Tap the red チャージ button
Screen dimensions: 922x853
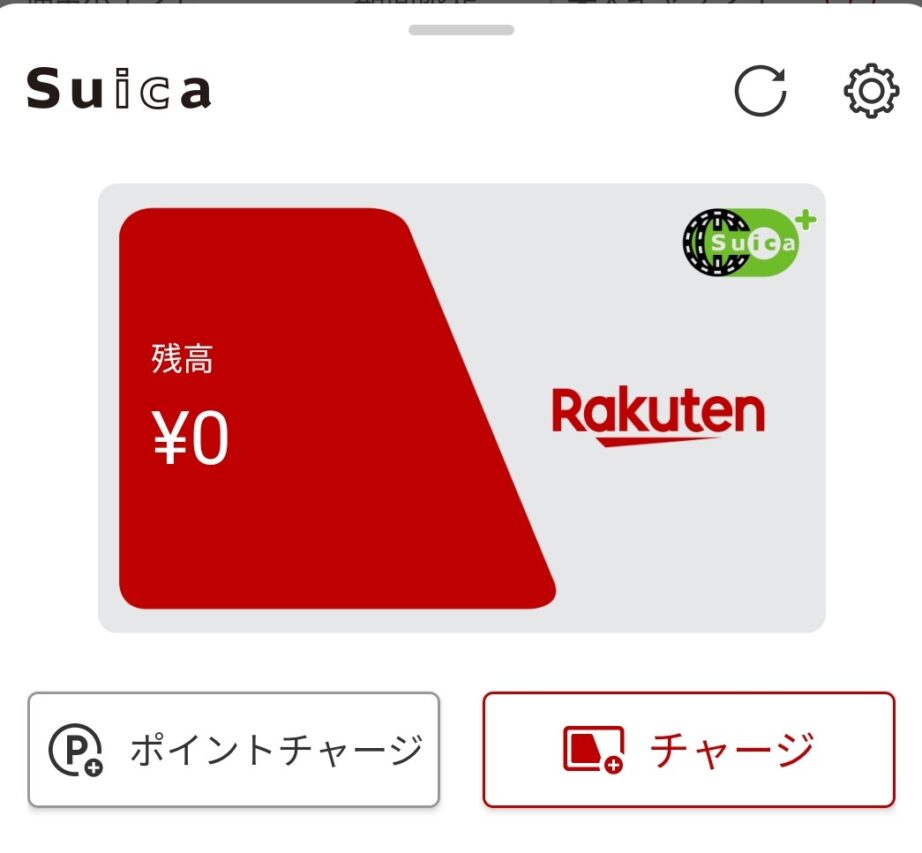[x=688, y=749]
